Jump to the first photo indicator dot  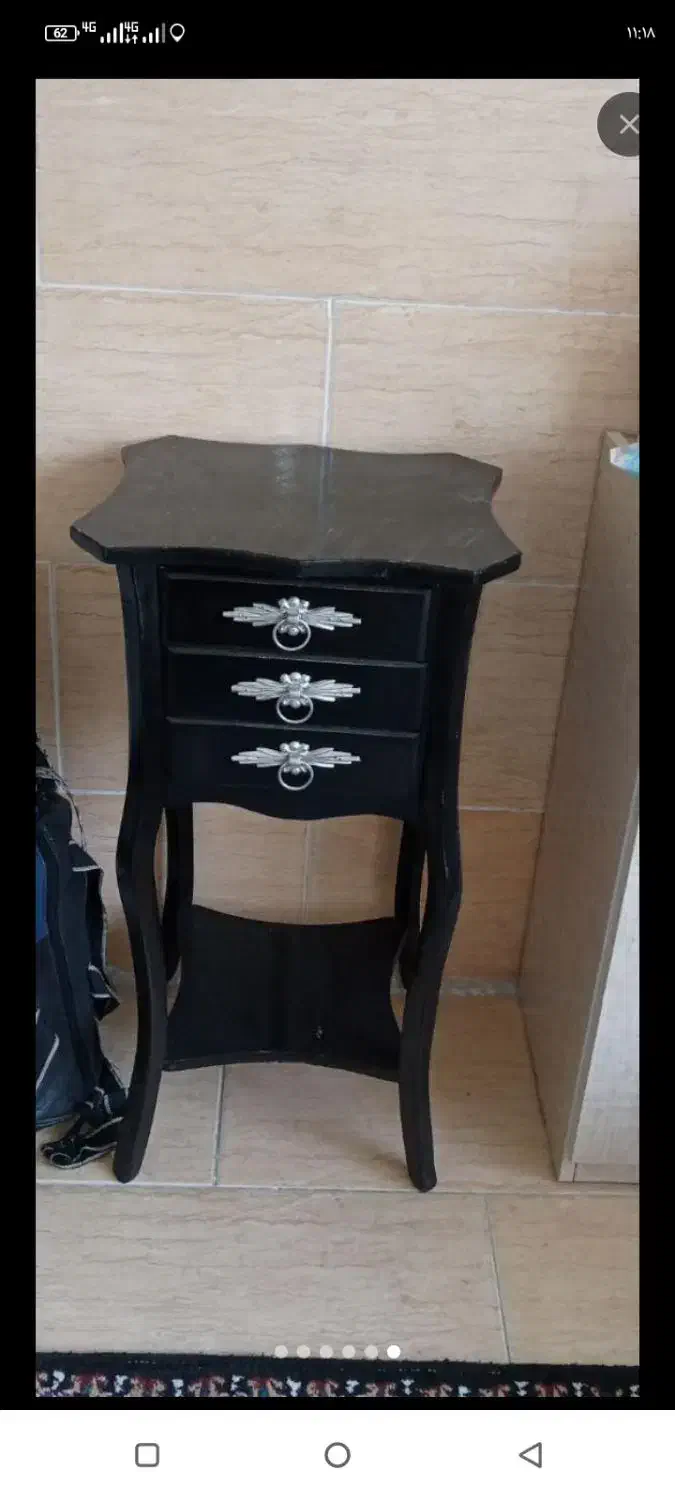point(281,1352)
